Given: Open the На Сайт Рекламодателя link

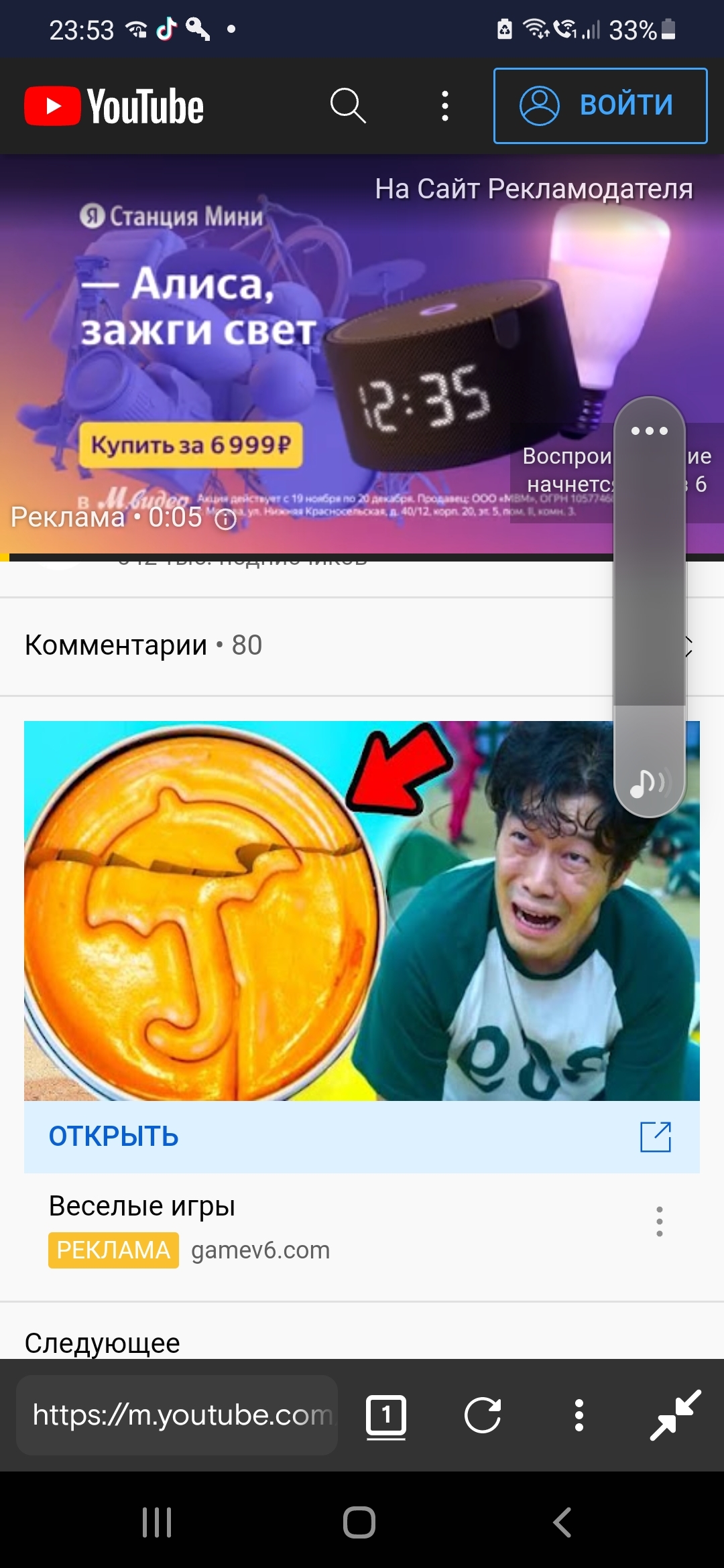Looking at the screenshot, I should [x=534, y=189].
